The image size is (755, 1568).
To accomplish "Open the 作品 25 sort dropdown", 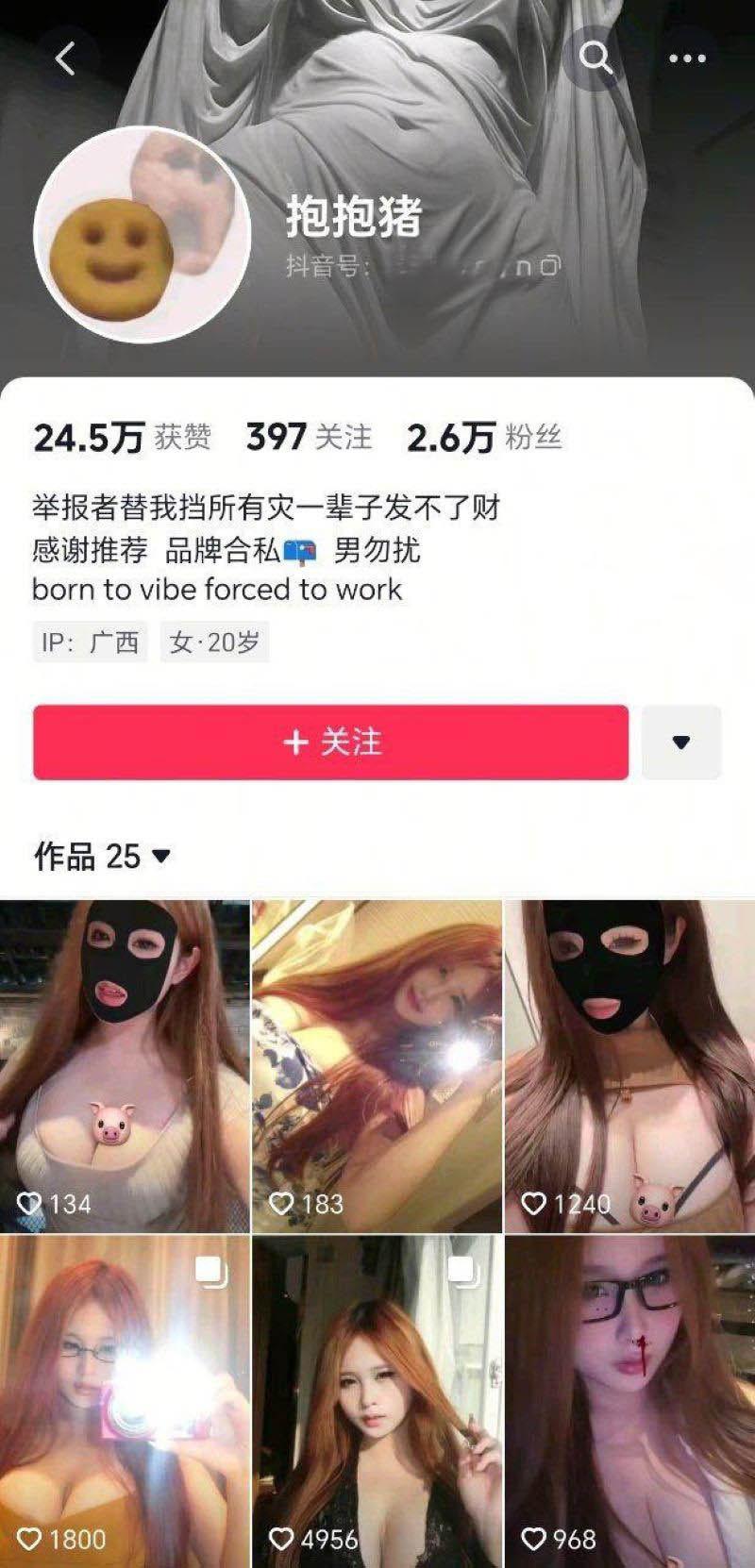I will point(102,857).
